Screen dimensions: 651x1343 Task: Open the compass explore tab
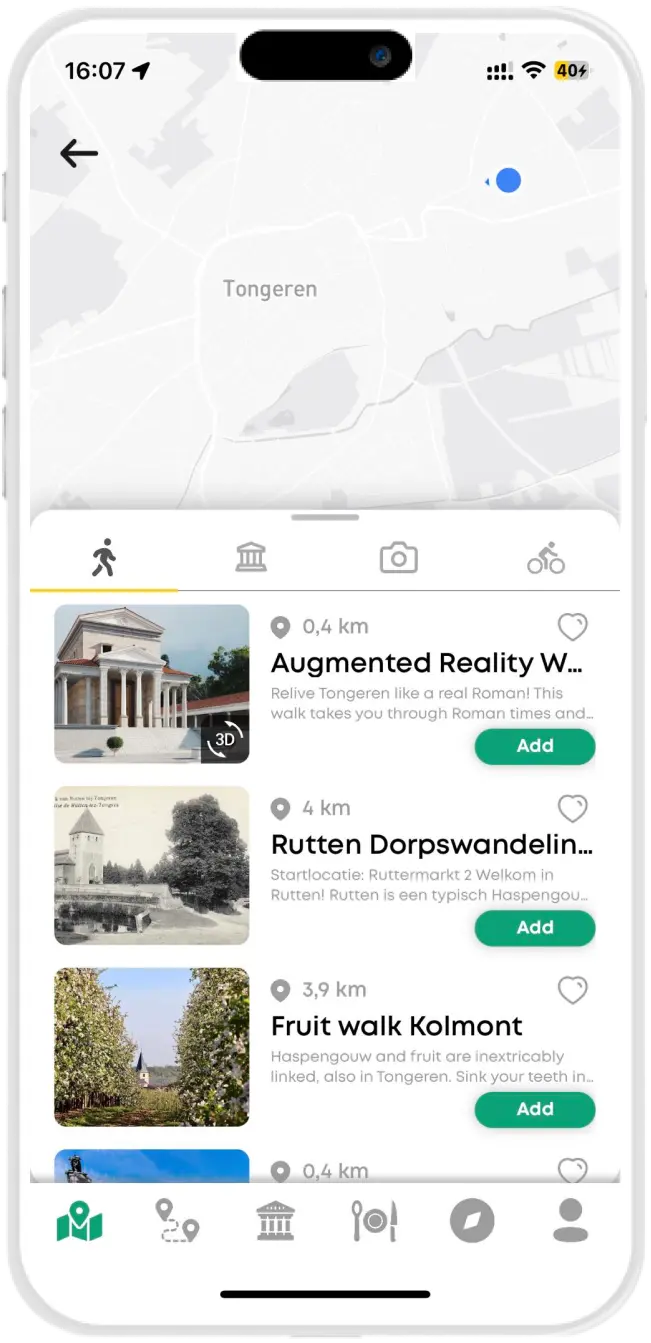click(472, 1221)
